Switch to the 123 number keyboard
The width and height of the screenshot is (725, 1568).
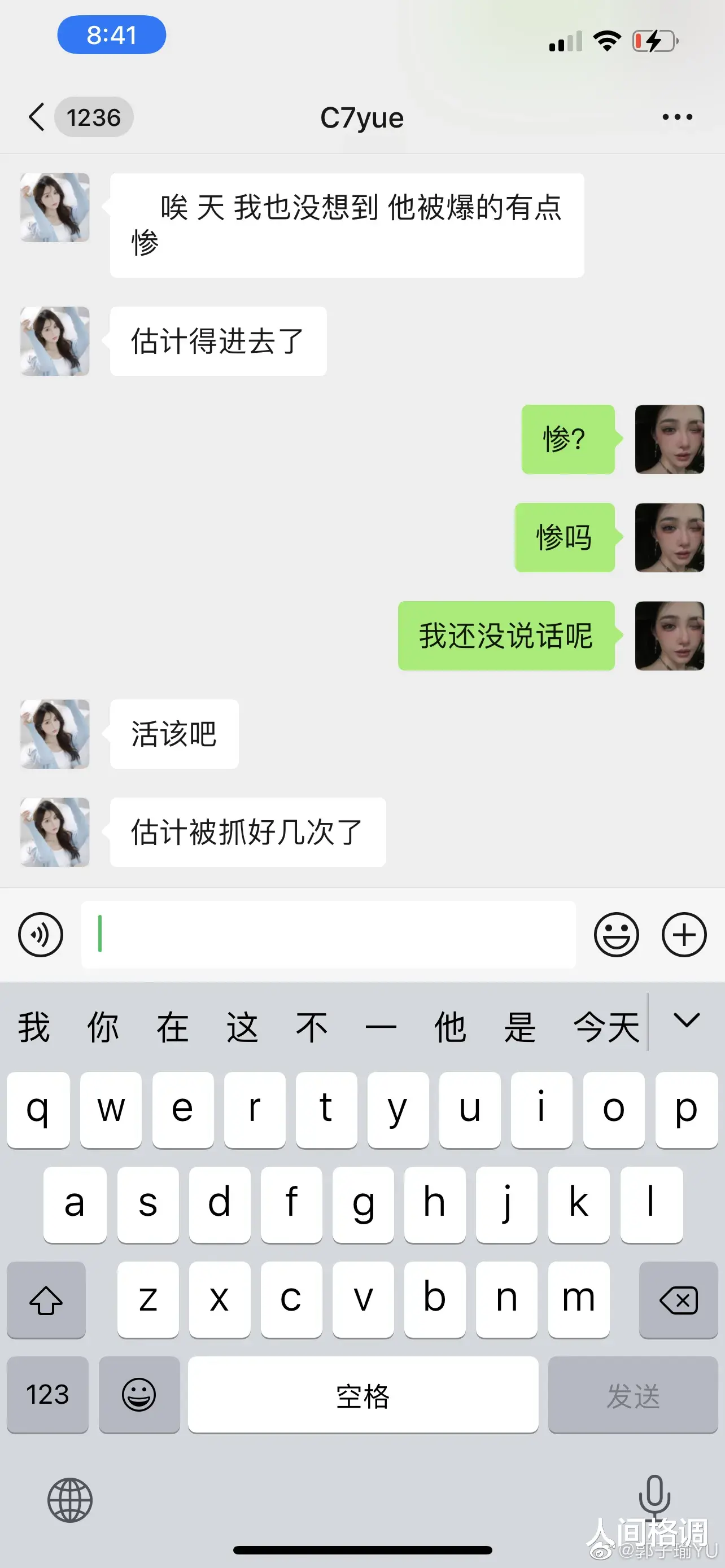point(47,1396)
